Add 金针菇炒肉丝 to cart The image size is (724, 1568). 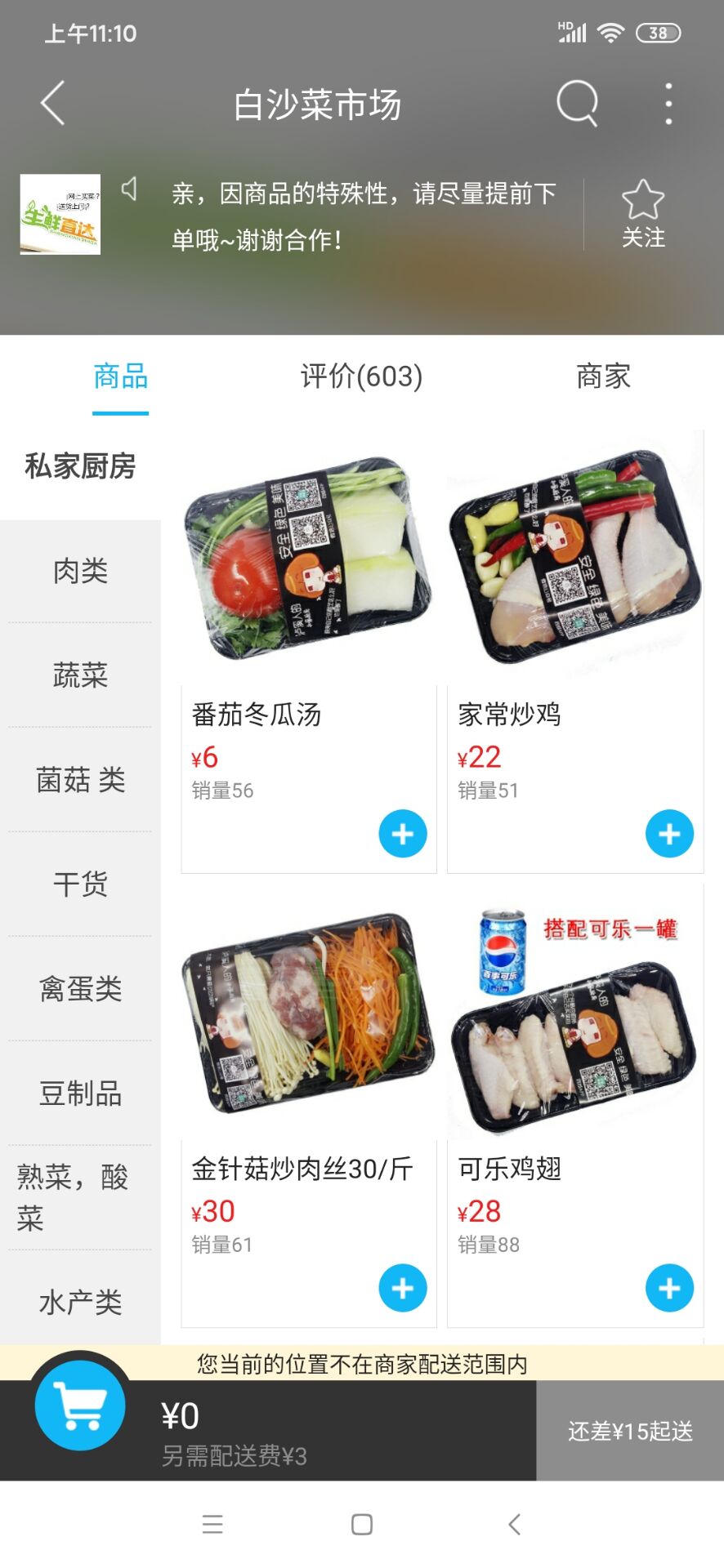[x=403, y=1288]
